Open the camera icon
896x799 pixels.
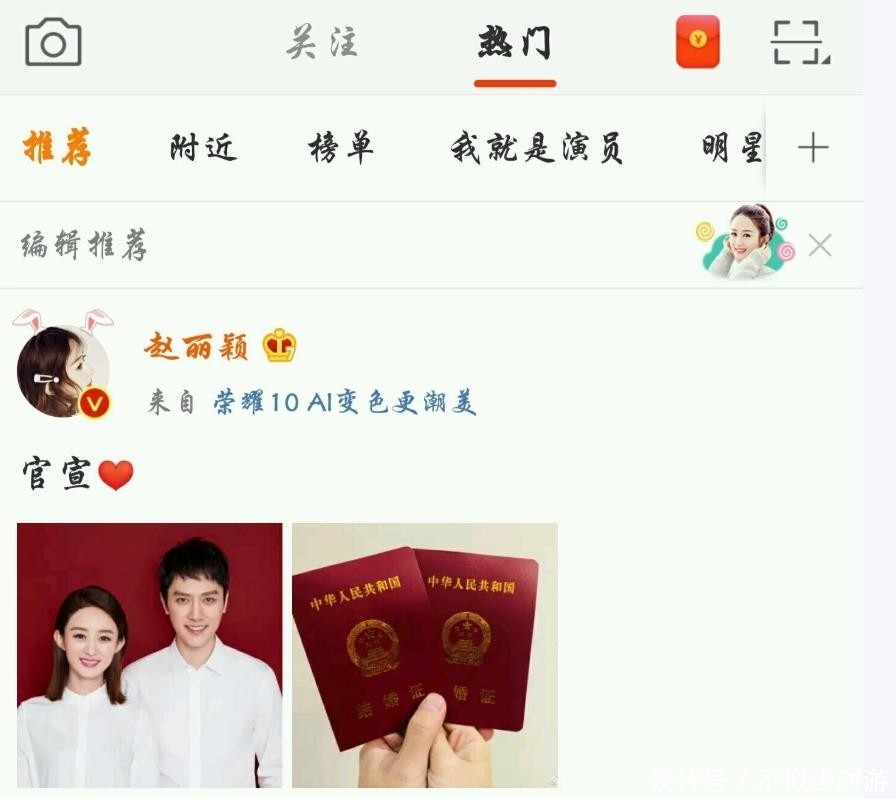point(53,42)
